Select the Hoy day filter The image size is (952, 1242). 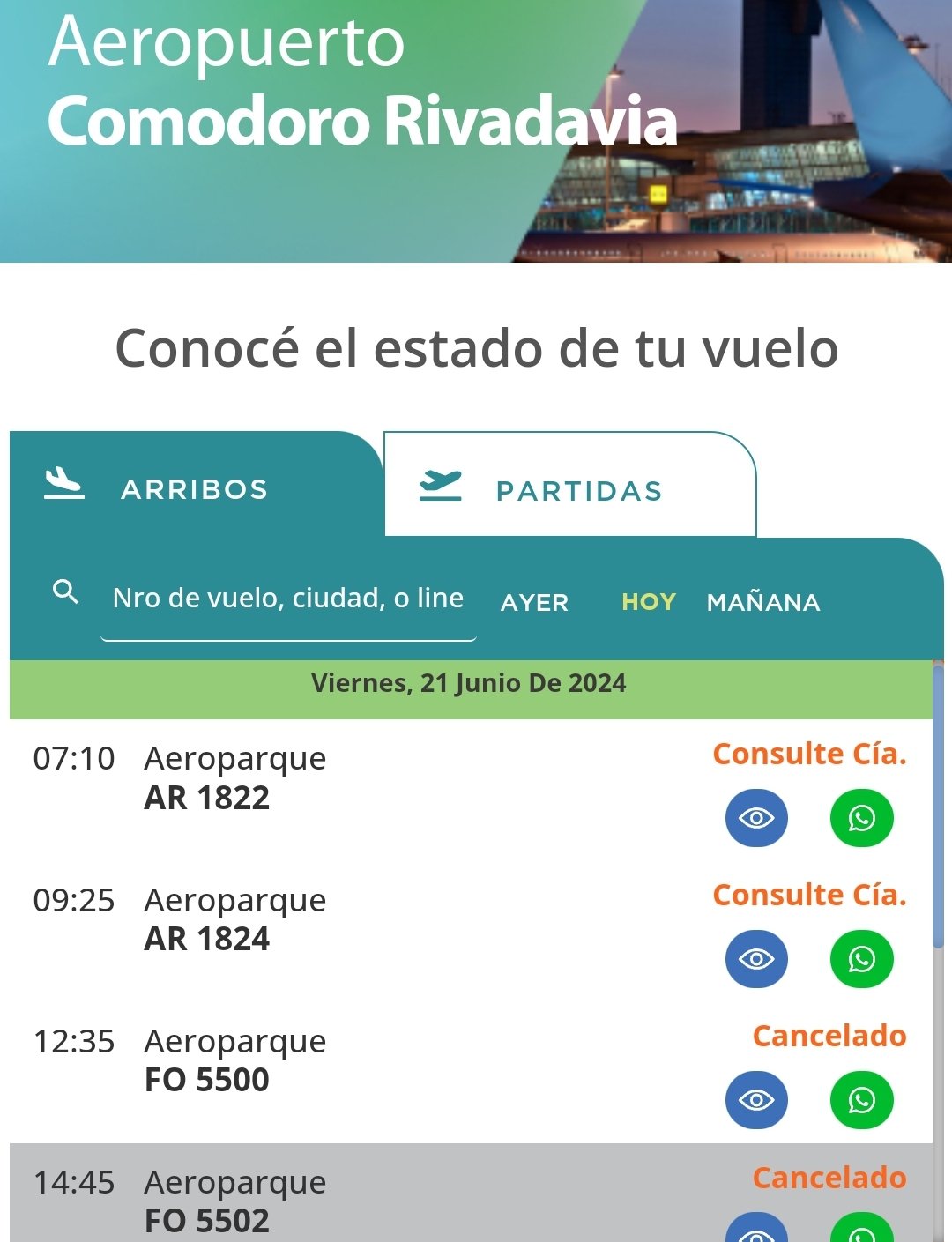tap(648, 602)
